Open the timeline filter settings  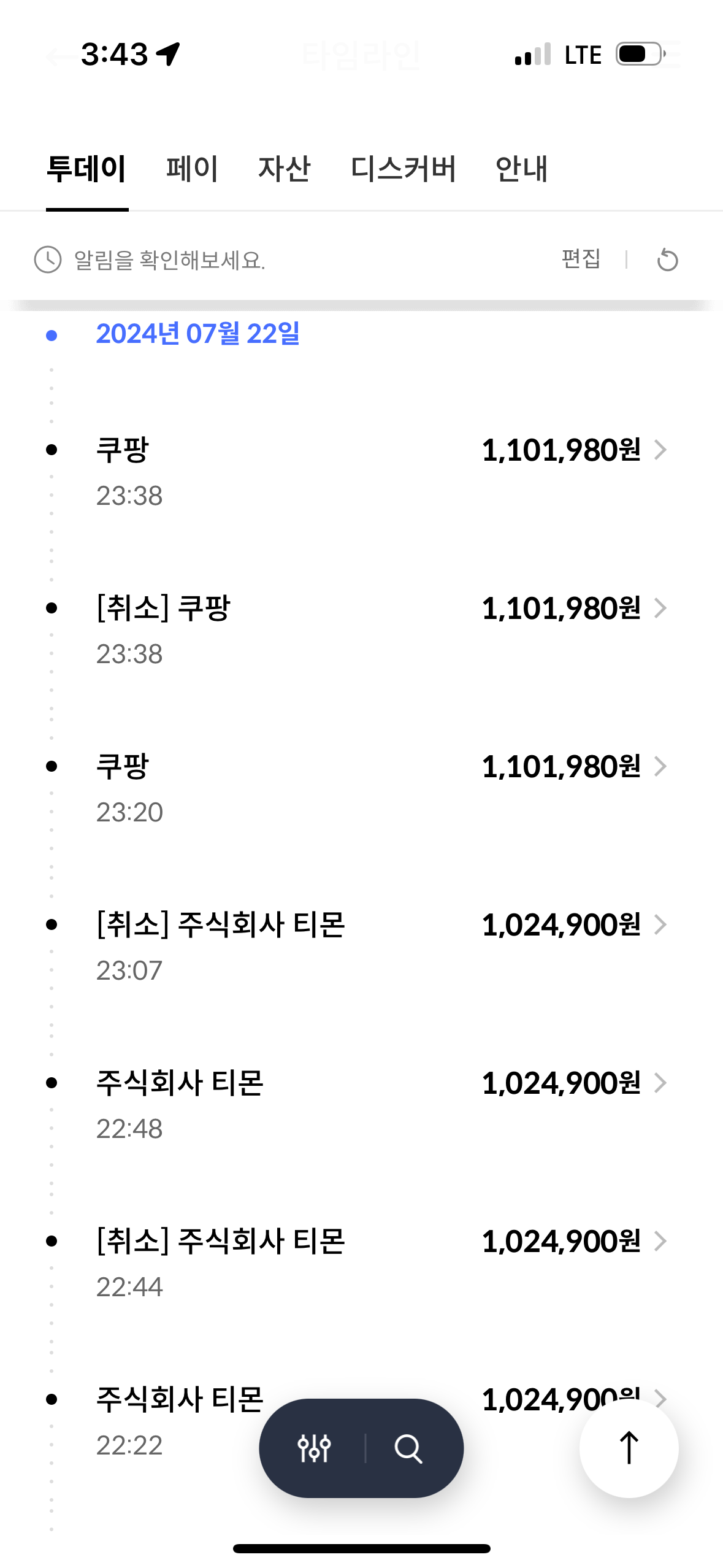(314, 1448)
